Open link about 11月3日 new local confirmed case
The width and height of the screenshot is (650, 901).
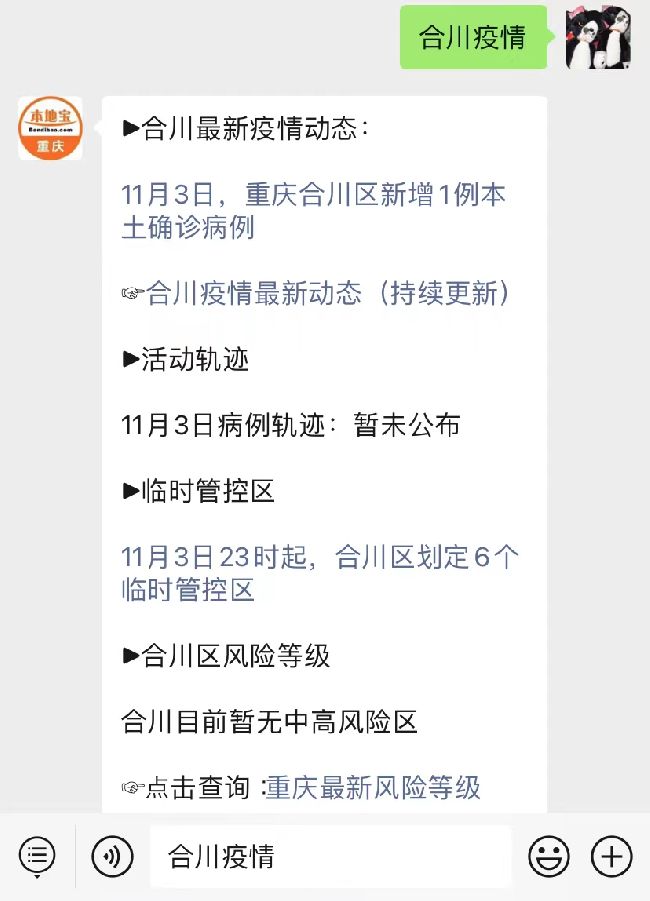(x=313, y=211)
